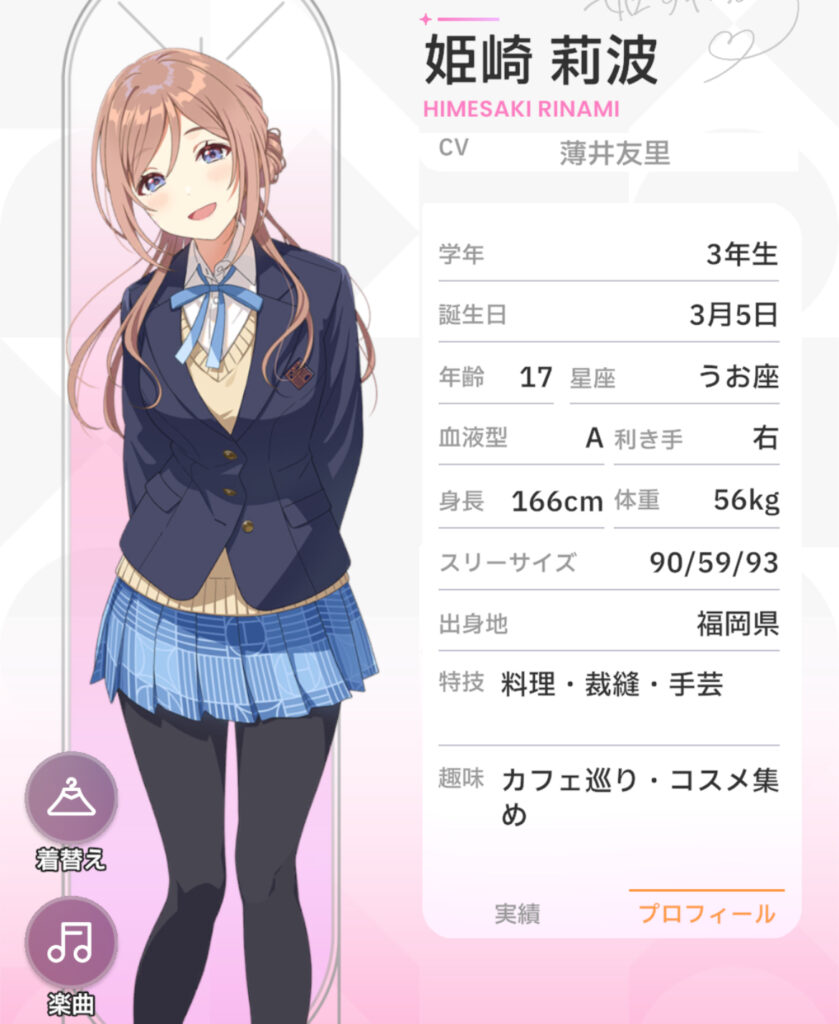839x1024 pixels.
Task: Open the 着替え outfit change button
Action: point(71,798)
